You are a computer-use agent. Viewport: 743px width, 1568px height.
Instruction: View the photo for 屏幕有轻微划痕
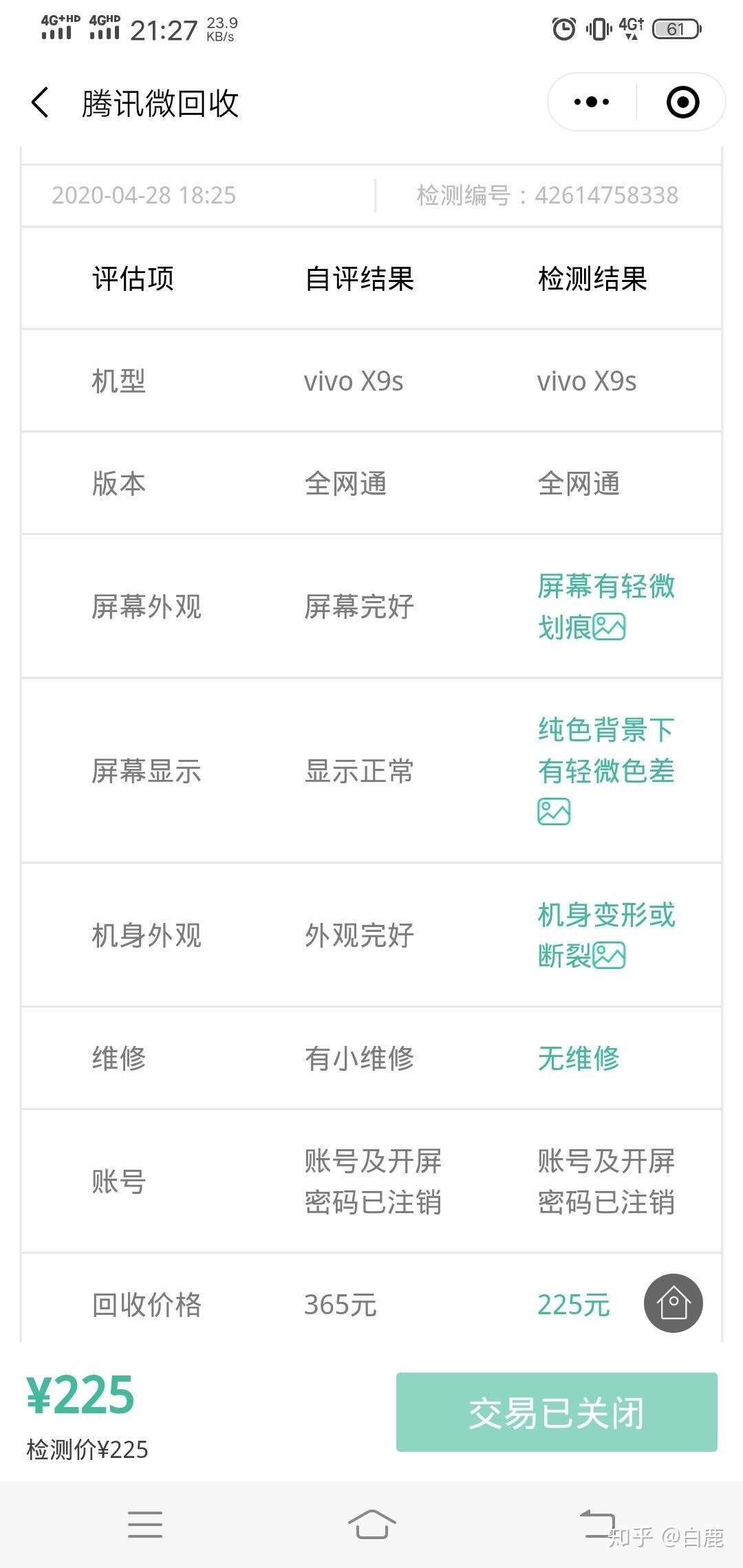609,627
